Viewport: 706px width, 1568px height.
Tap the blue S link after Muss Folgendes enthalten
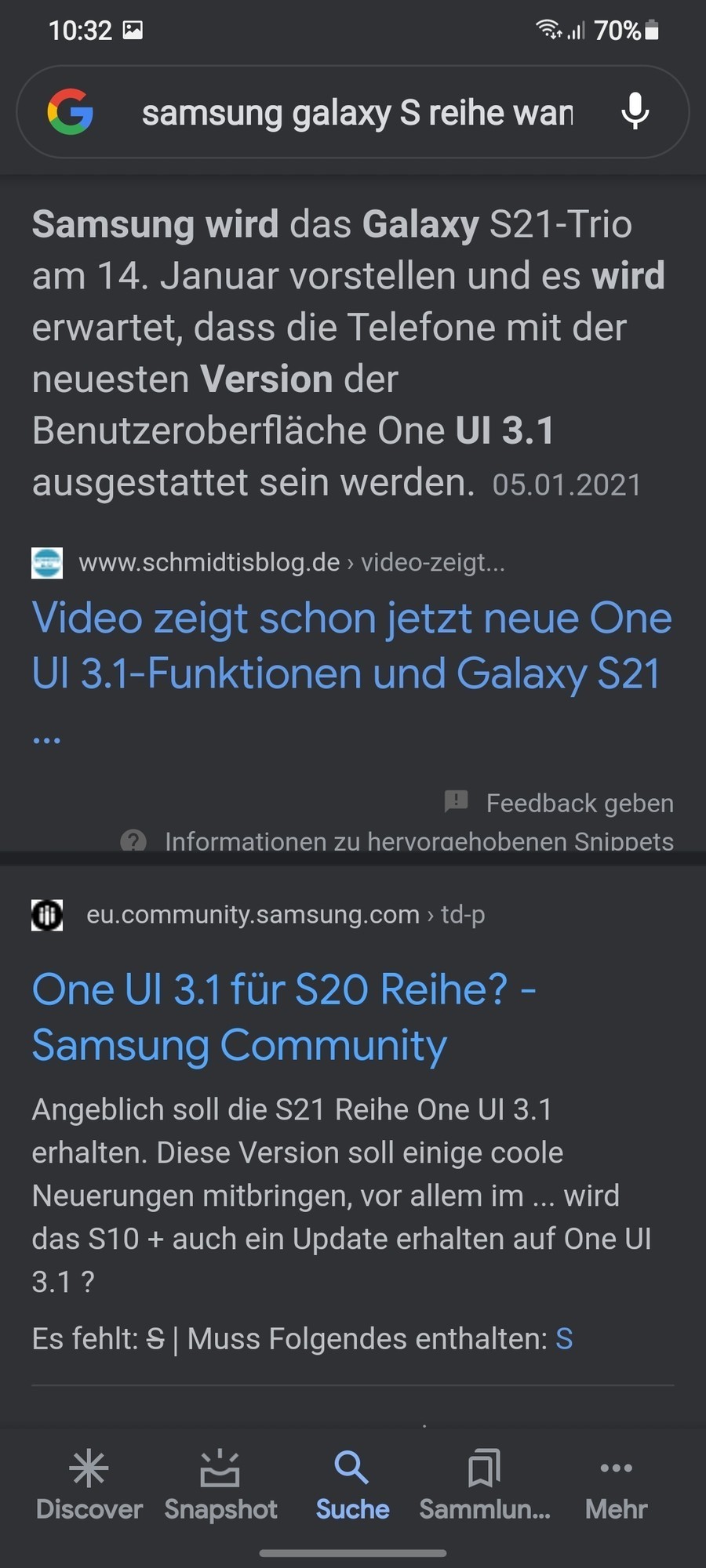(x=564, y=1339)
